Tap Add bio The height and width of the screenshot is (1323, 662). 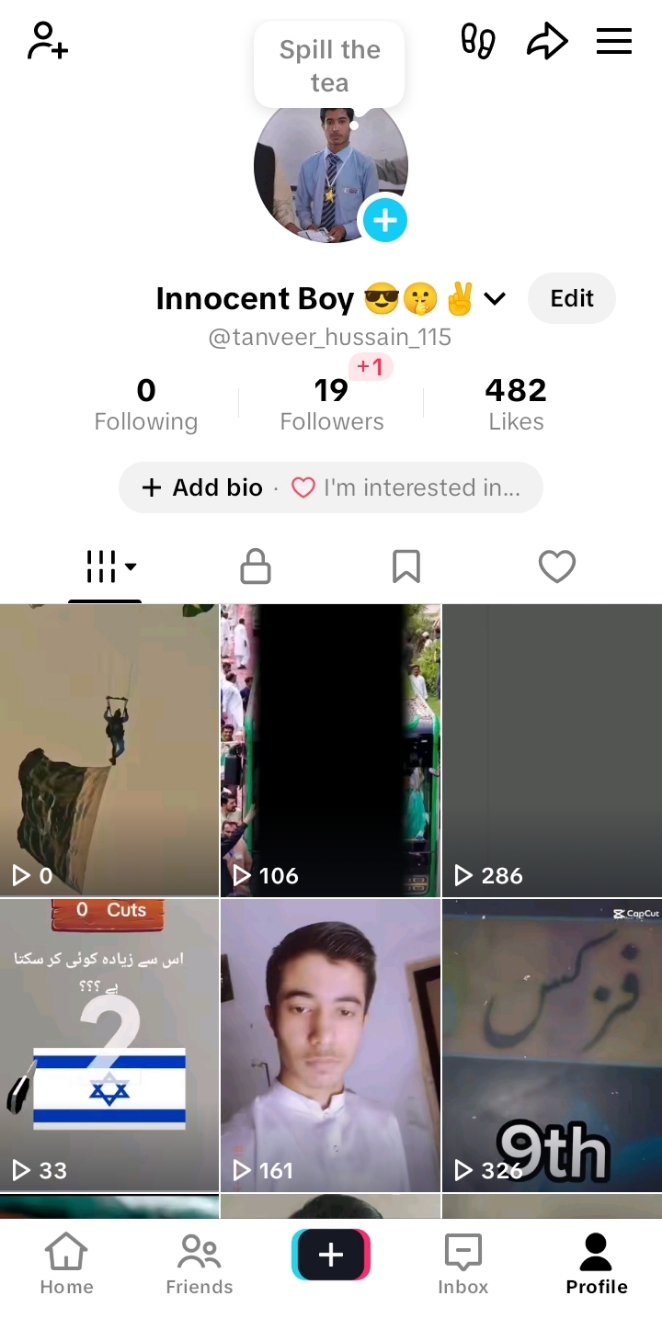point(202,488)
